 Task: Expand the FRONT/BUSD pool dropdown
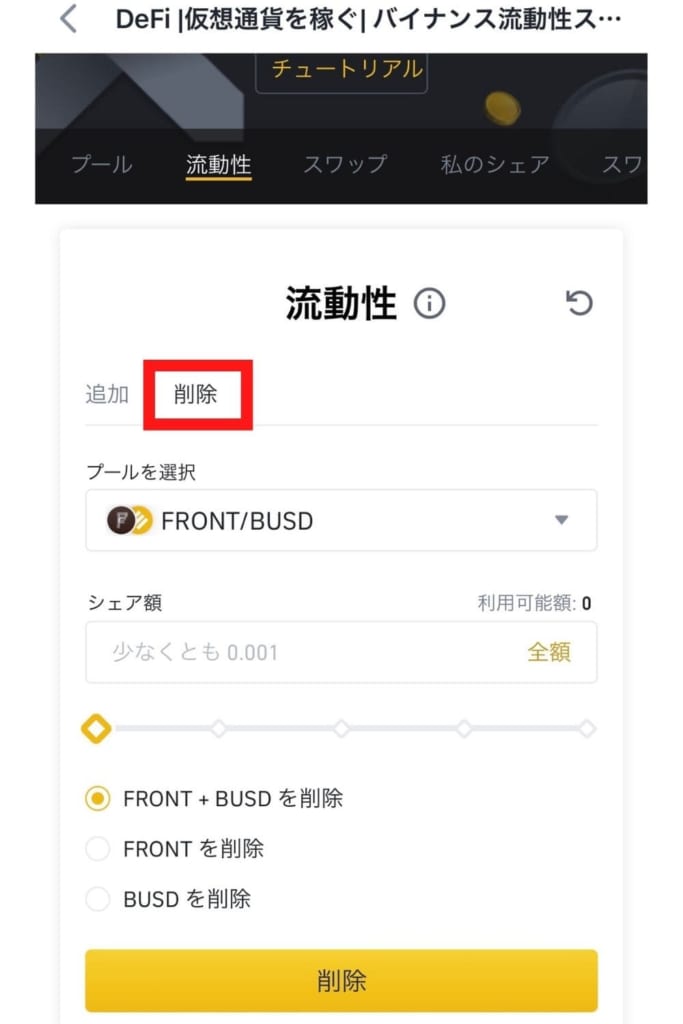pos(341,520)
